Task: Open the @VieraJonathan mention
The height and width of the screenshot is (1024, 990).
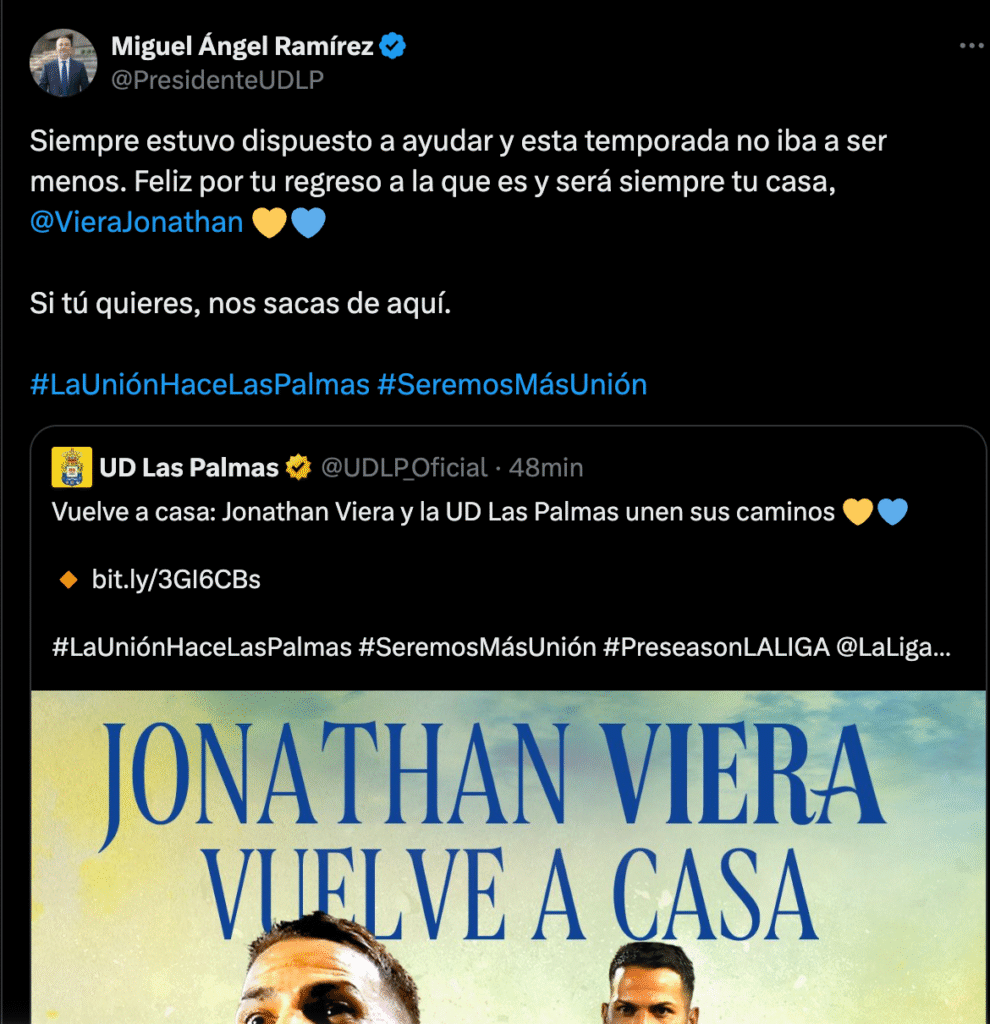Action: coord(137,222)
